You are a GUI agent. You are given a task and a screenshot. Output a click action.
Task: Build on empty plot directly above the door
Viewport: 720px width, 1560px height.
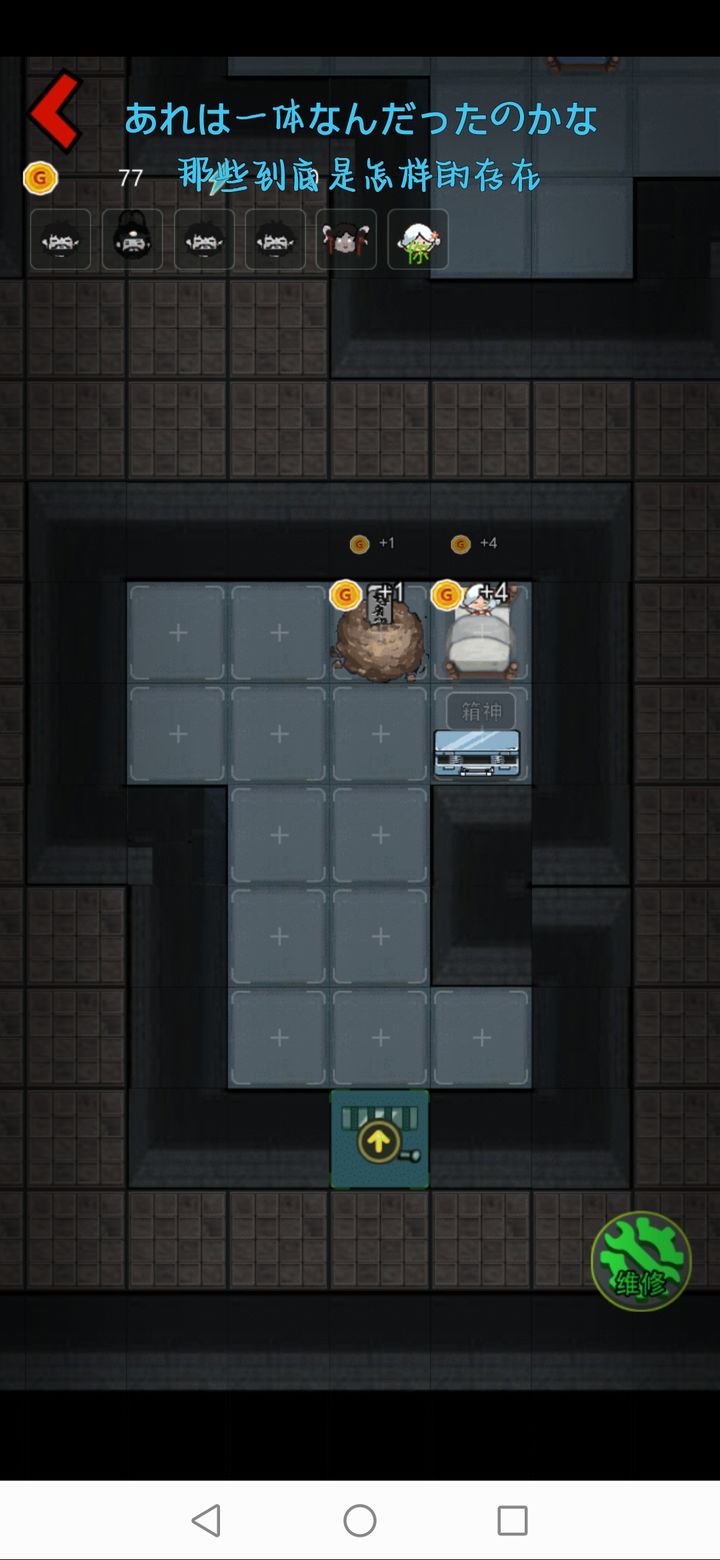[x=380, y=1038]
